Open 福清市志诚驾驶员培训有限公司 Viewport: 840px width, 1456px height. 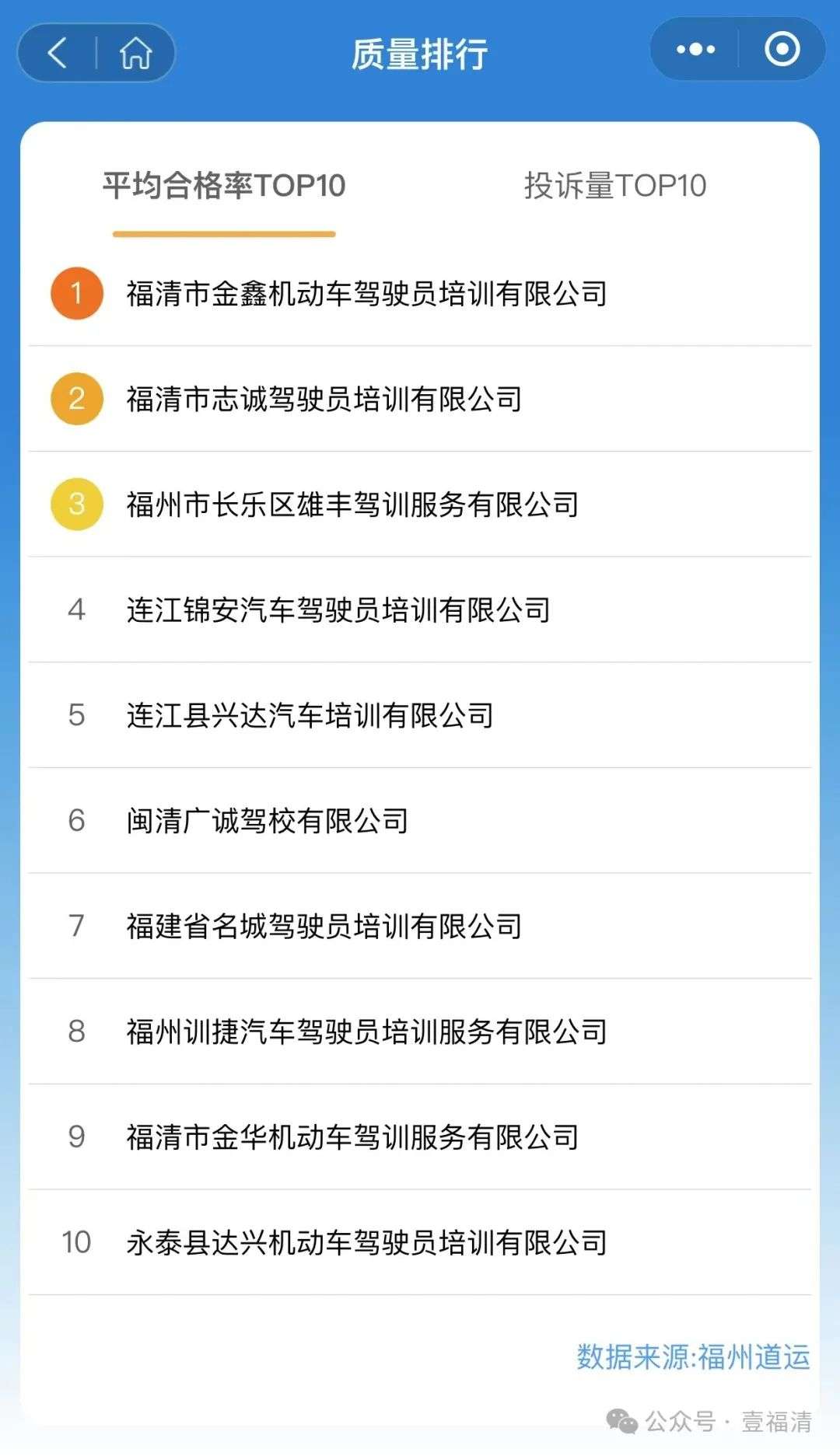click(x=324, y=400)
